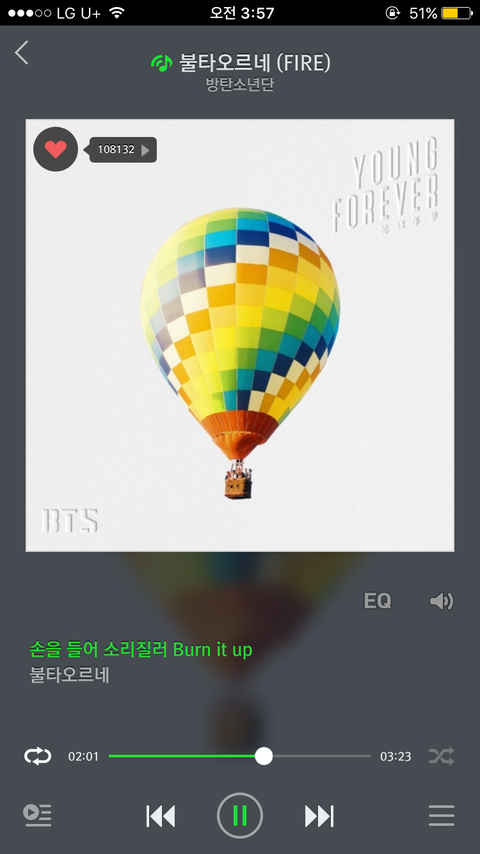Open the menu with three lines
The image size is (480, 854).
pyautogui.click(x=441, y=815)
